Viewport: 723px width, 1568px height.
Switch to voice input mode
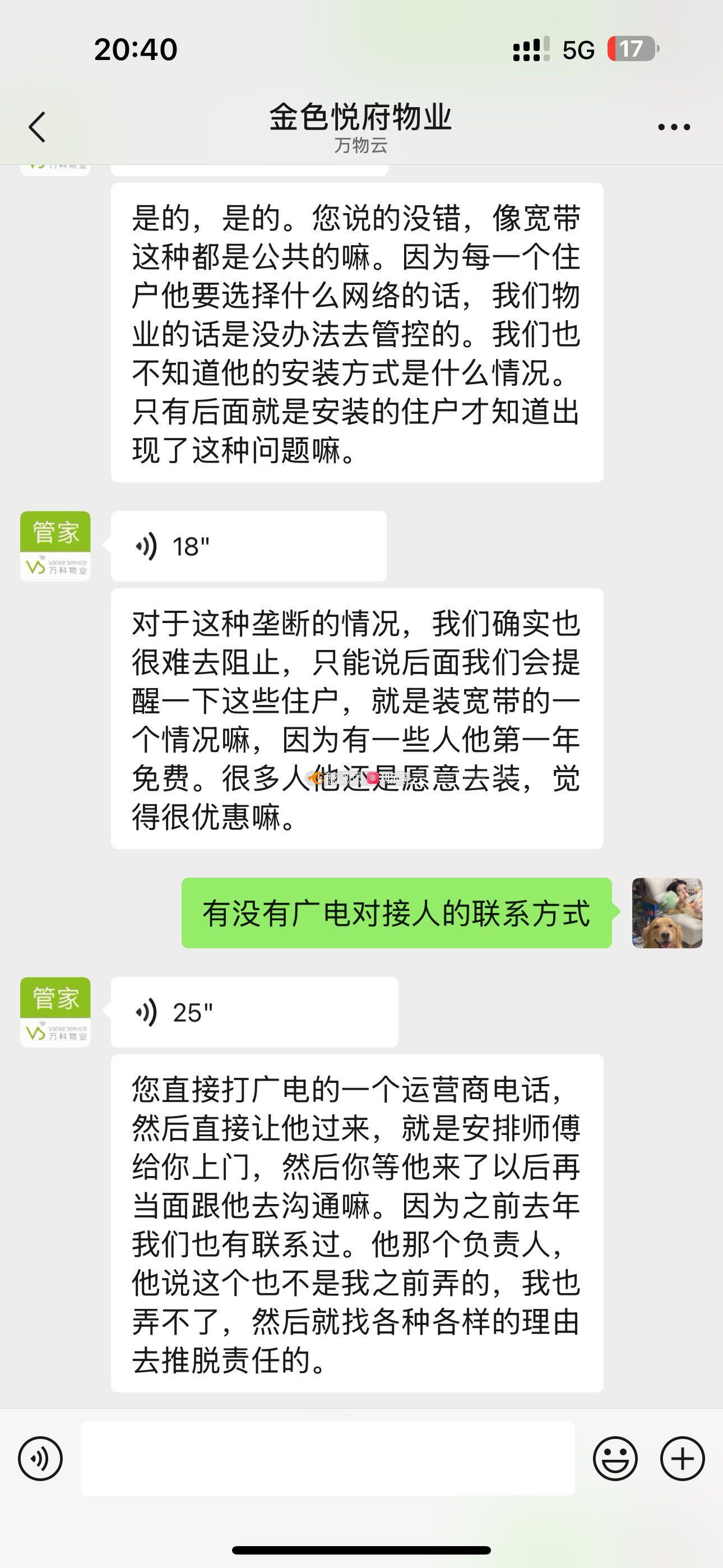(40, 1459)
